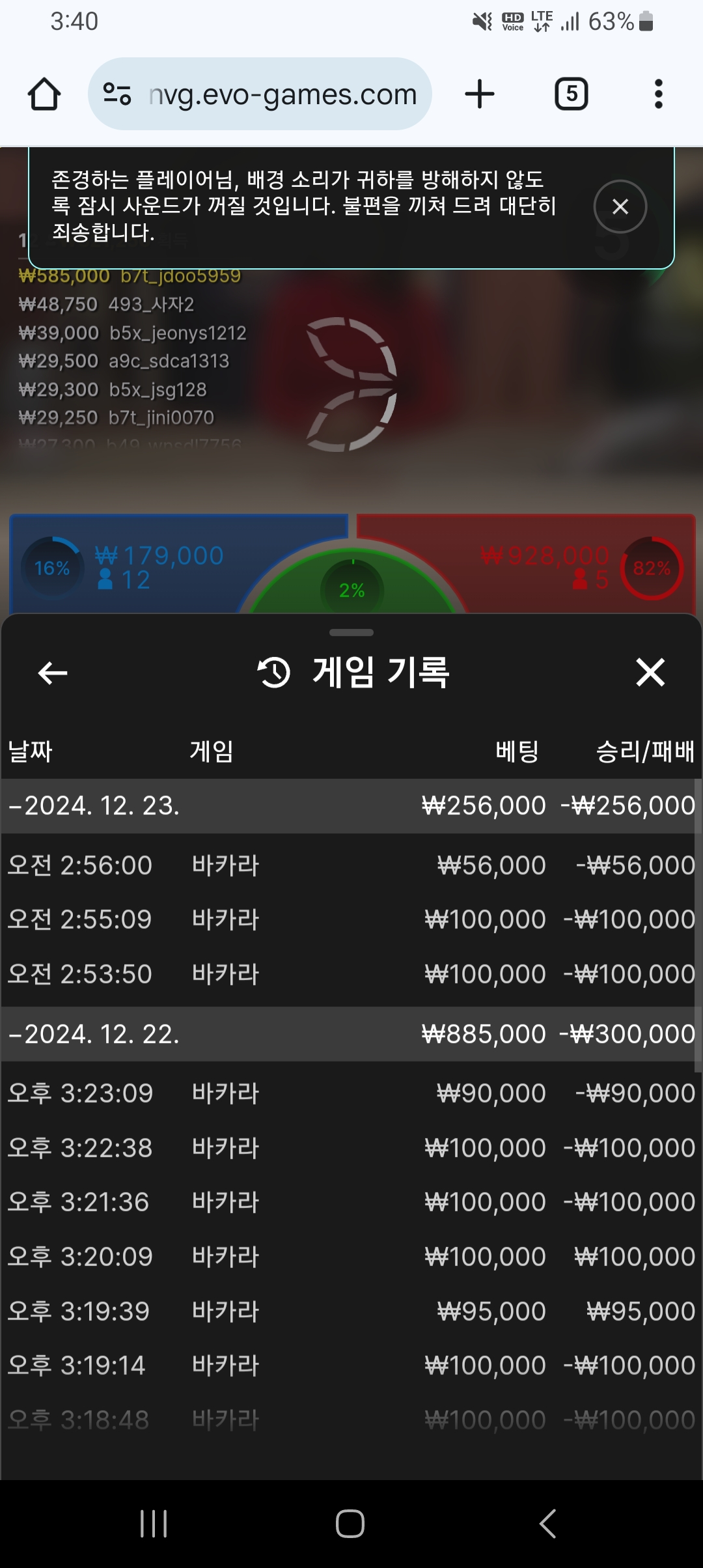Screen dimensions: 703x1568
Task: Open the 오후 3:19:39 baccarat record
Action: [x=351, y=1311]
